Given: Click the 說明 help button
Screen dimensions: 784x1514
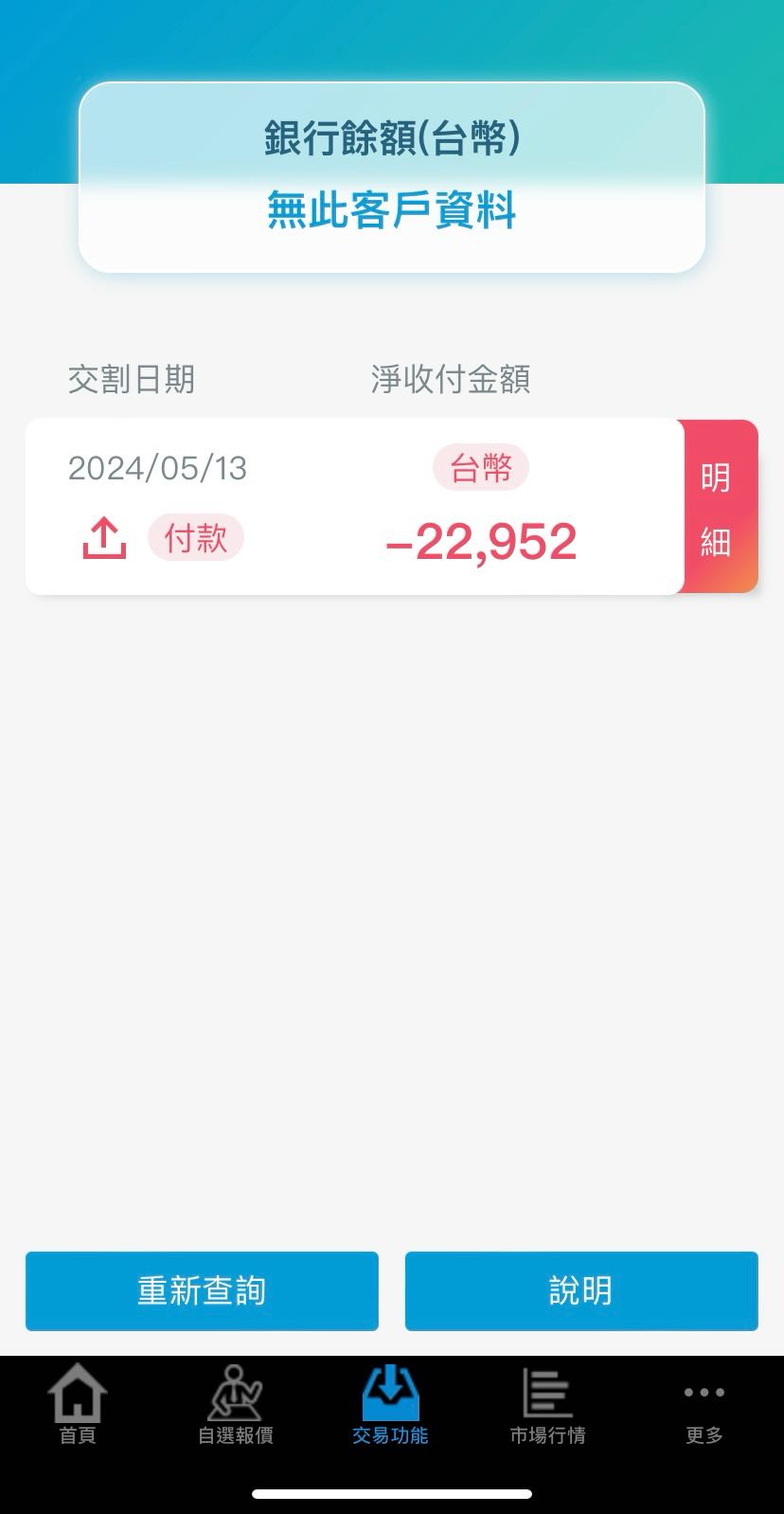Looking at the screenshot, I should pyautogui.click(x=580, y=1291).
